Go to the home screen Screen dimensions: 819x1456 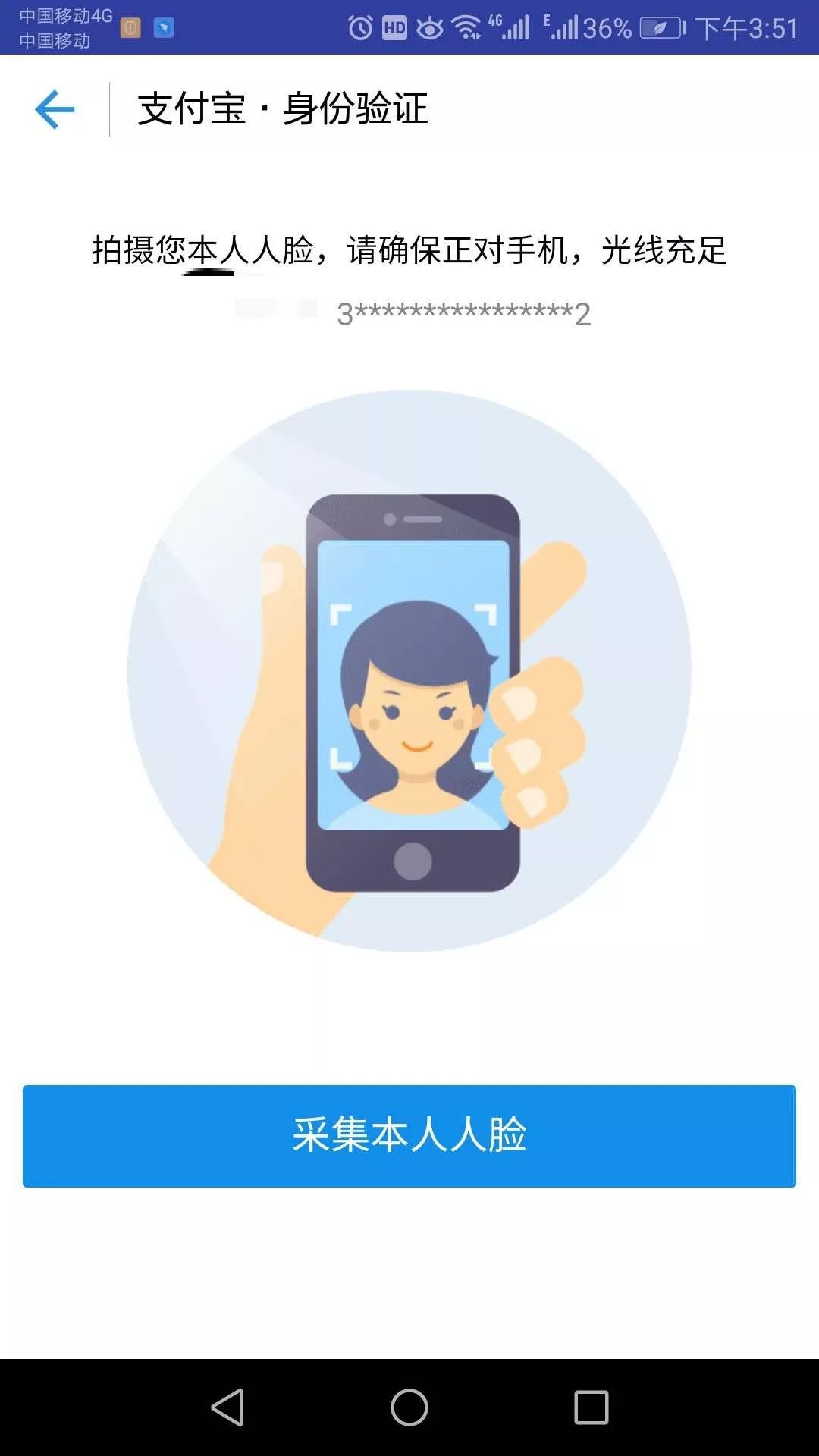(409, 1407)
